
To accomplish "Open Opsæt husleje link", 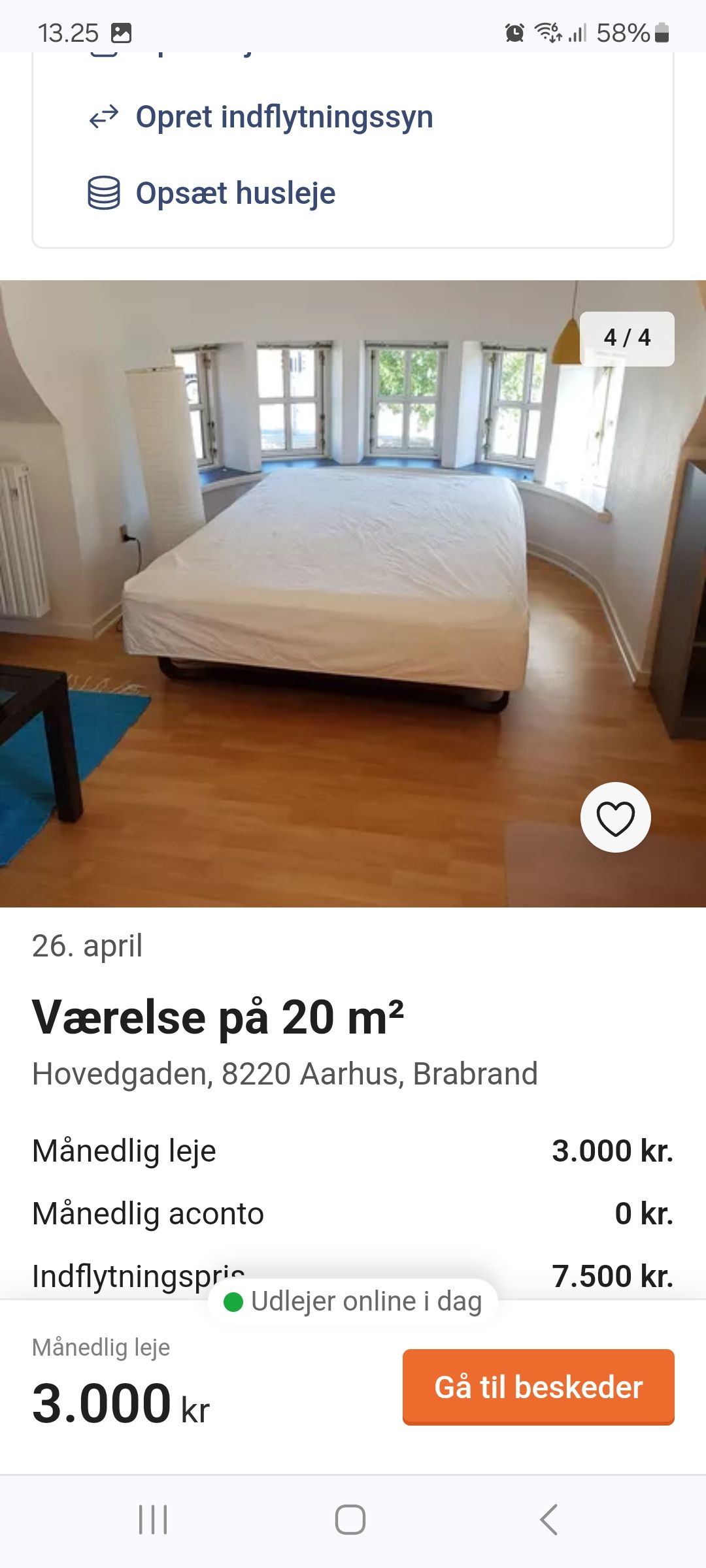I will (x=235, y=193).
